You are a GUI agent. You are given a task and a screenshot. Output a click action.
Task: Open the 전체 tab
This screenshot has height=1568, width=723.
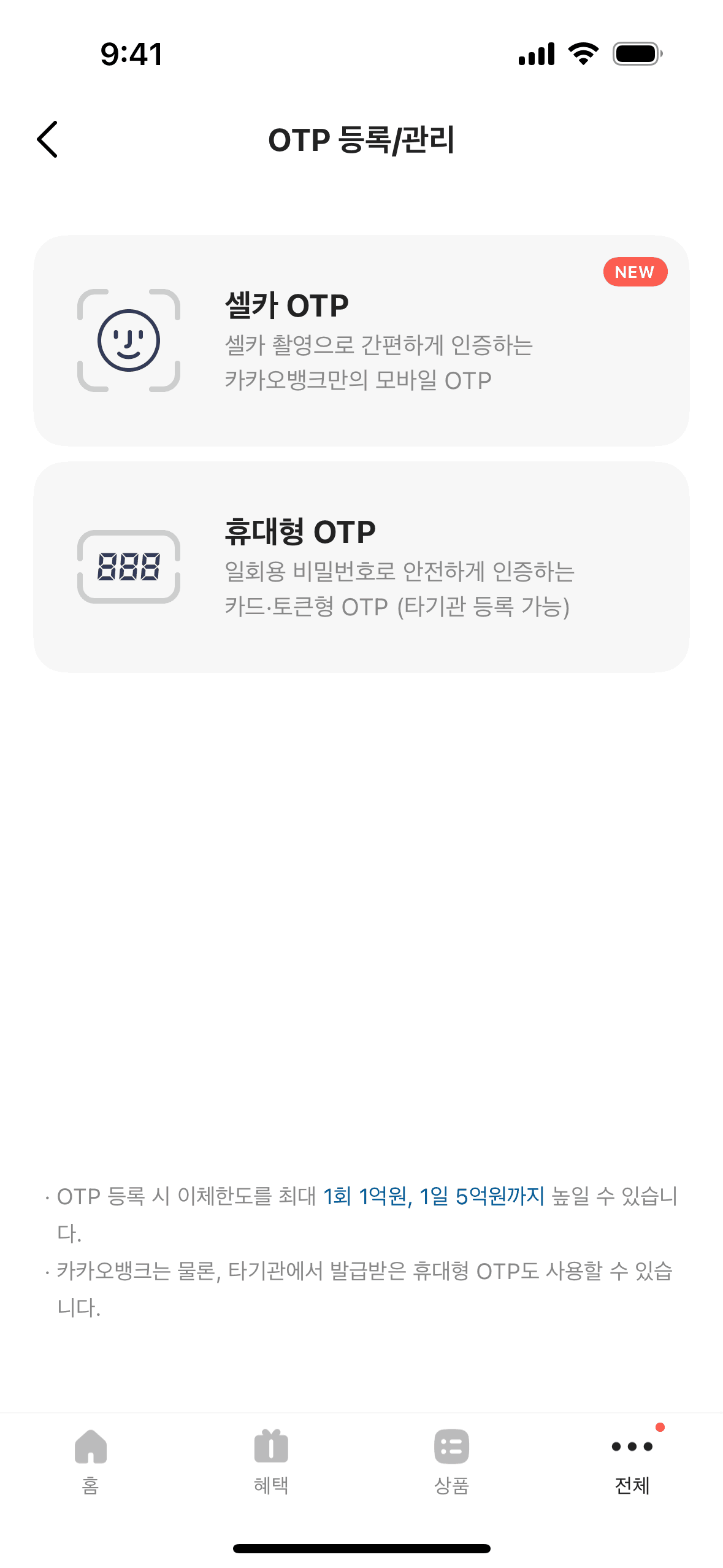[x=632, y=1461]
